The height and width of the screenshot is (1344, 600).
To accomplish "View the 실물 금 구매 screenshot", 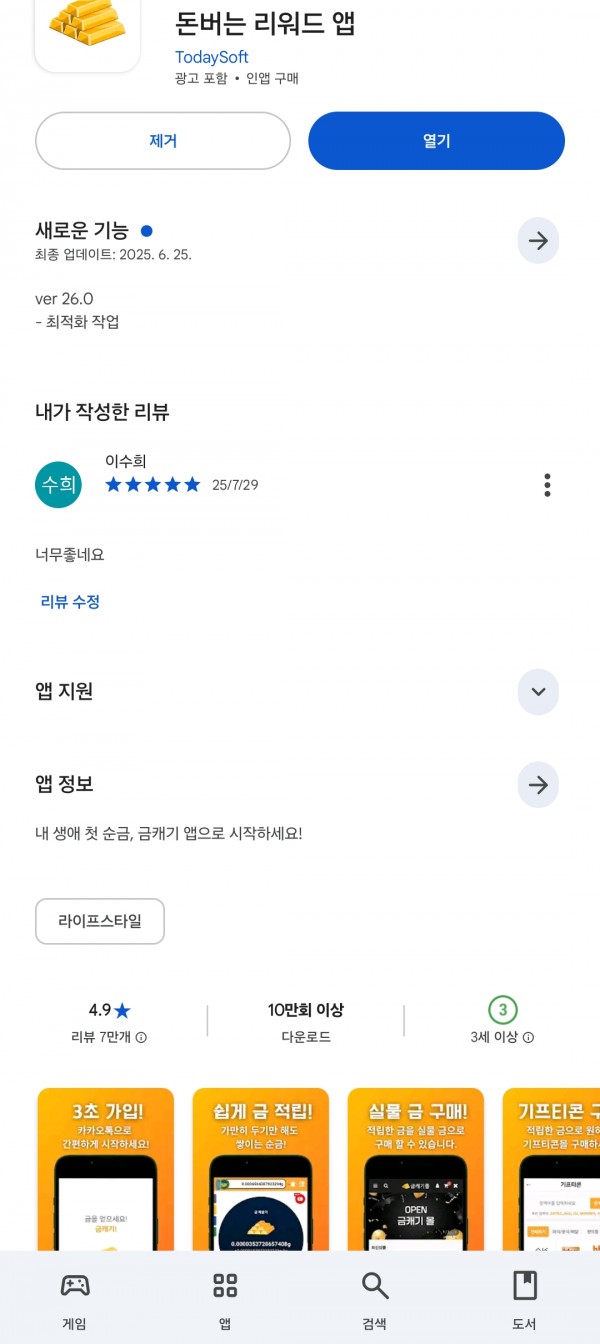I will pyautogui.click(x=415, y=1168).
